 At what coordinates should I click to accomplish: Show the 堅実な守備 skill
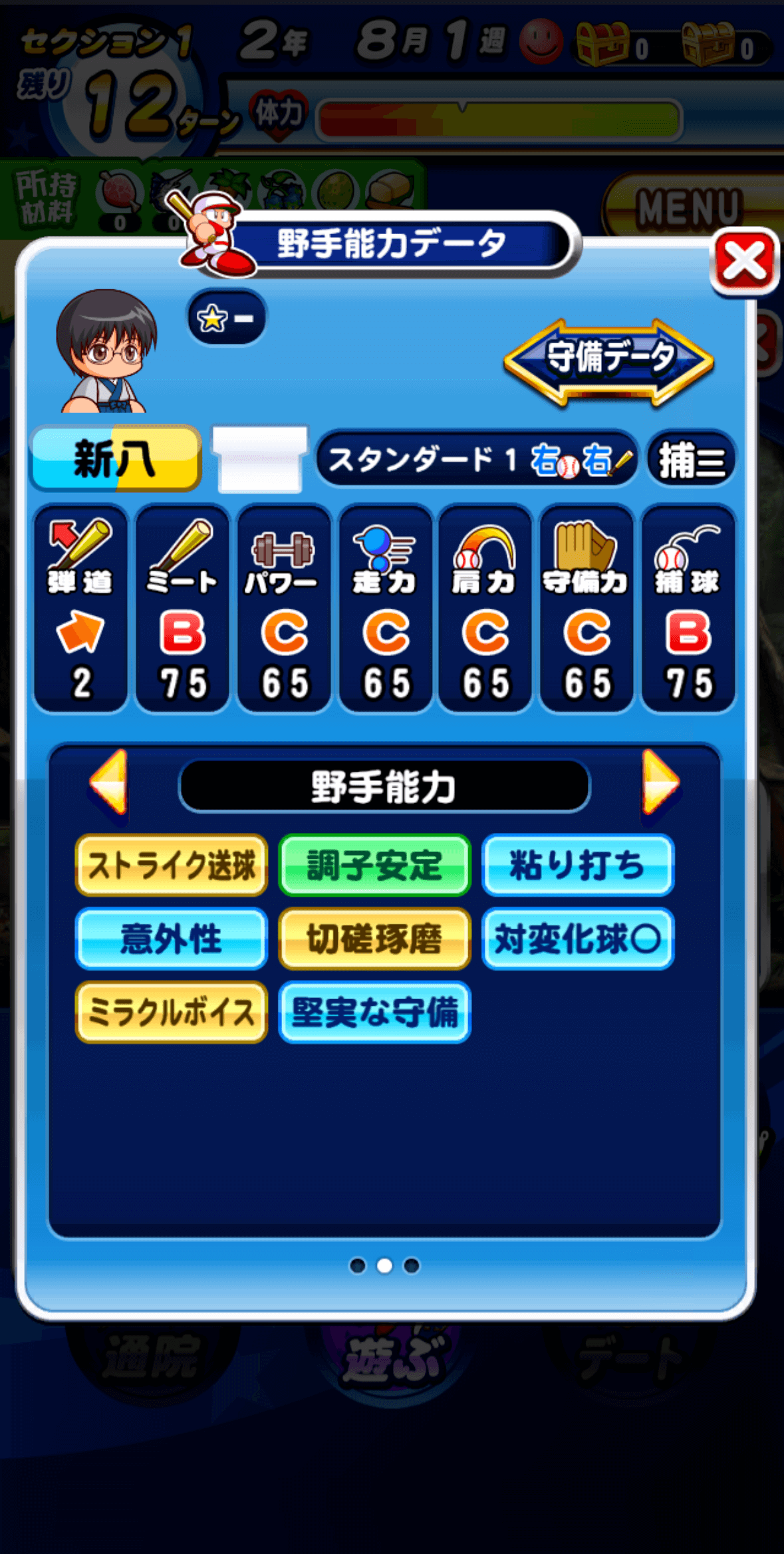pos(375,1012)
